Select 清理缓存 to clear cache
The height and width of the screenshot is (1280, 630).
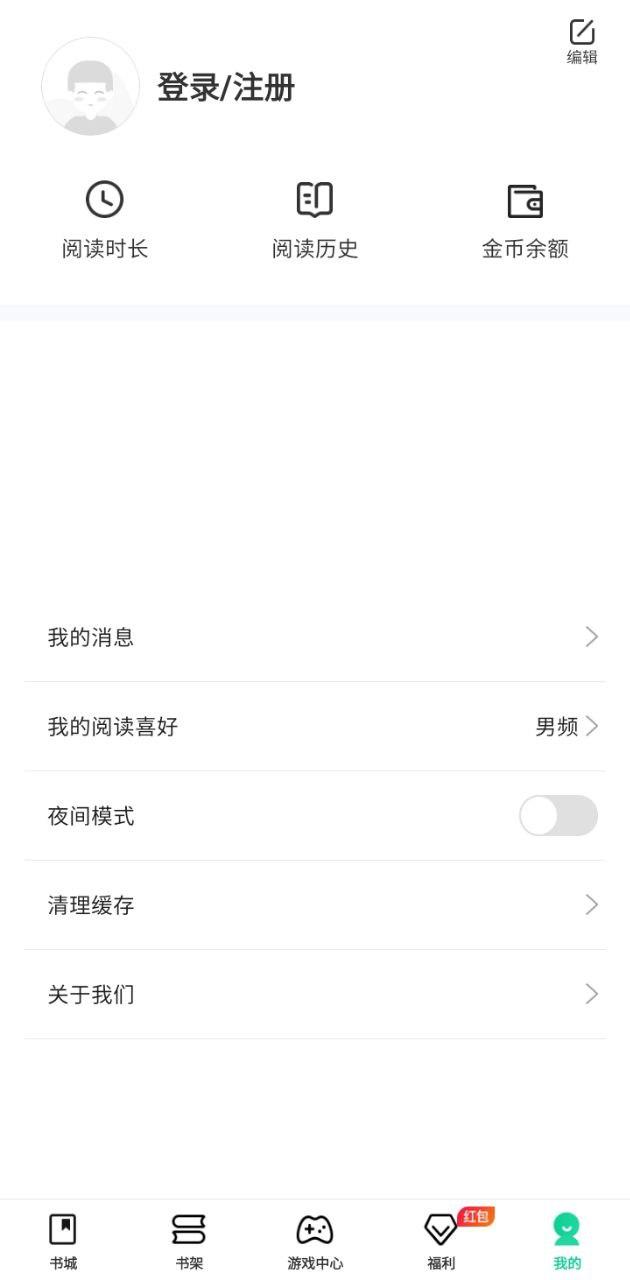pos(315,905)
